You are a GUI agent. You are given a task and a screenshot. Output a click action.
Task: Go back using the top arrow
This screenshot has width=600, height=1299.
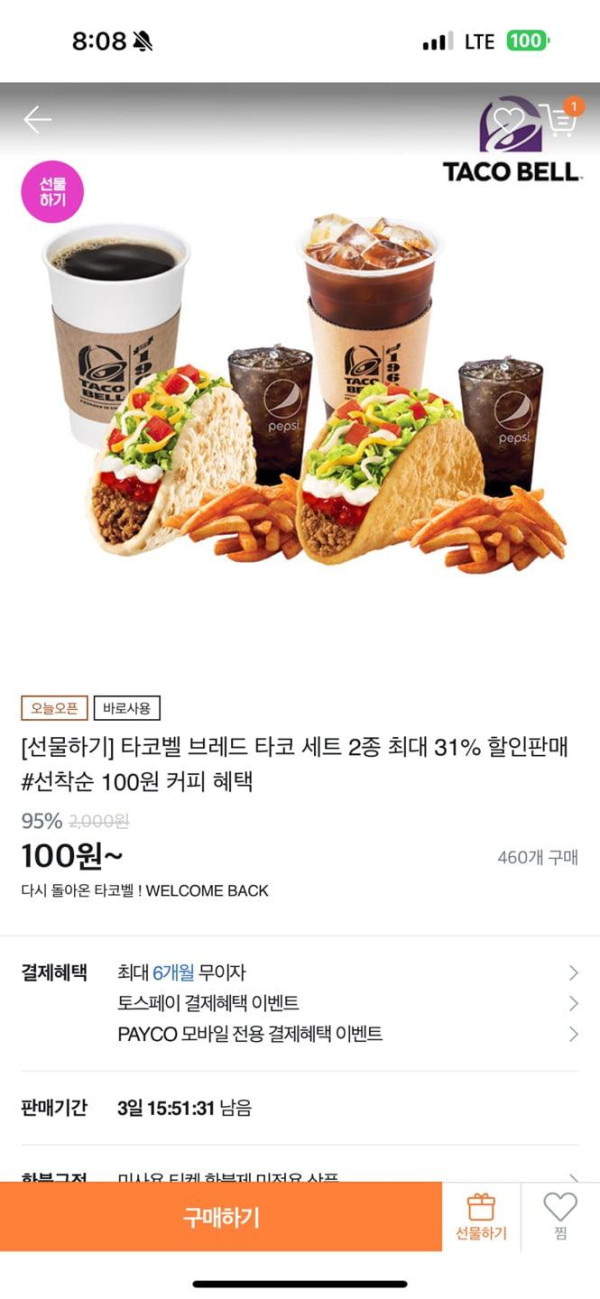[x=38, y=120]
